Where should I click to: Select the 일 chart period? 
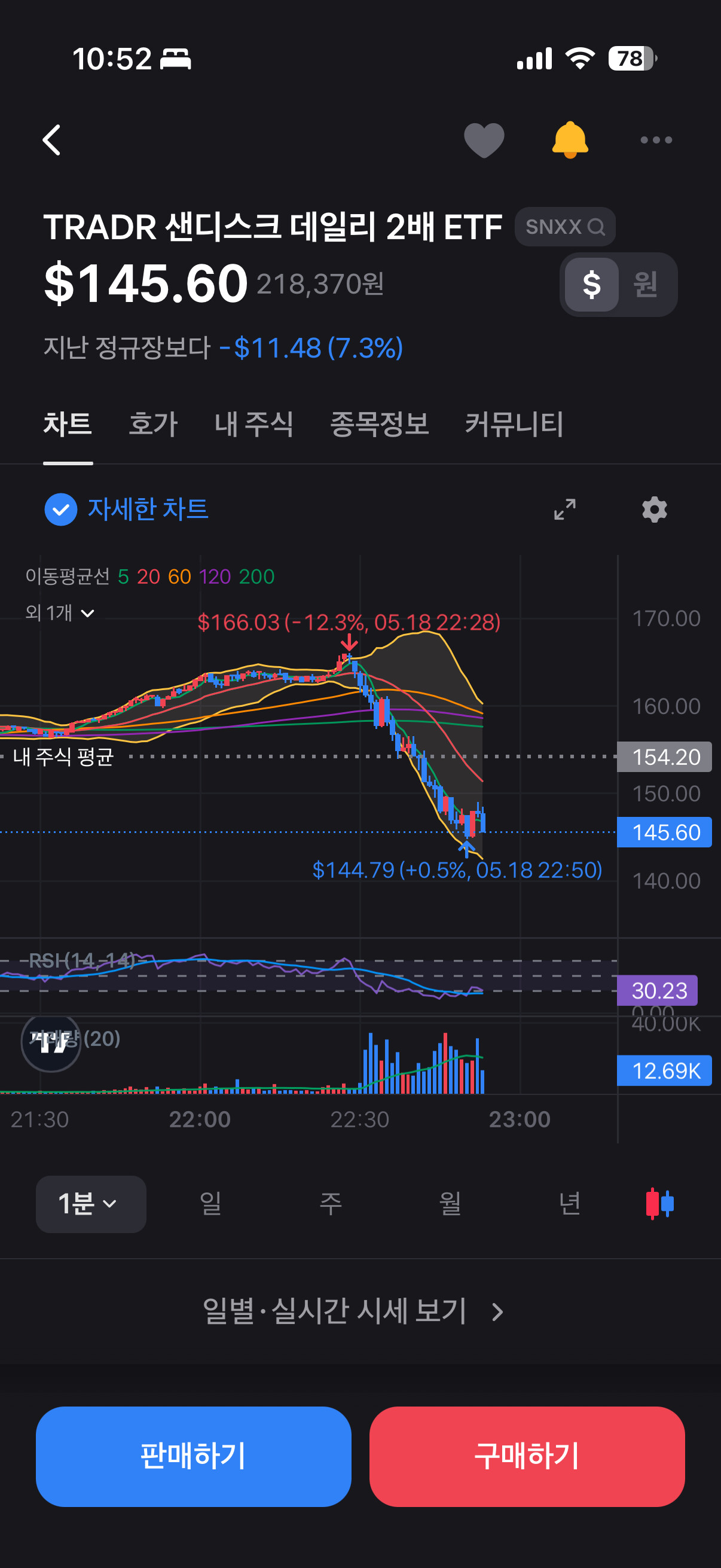click(210, 1203)
